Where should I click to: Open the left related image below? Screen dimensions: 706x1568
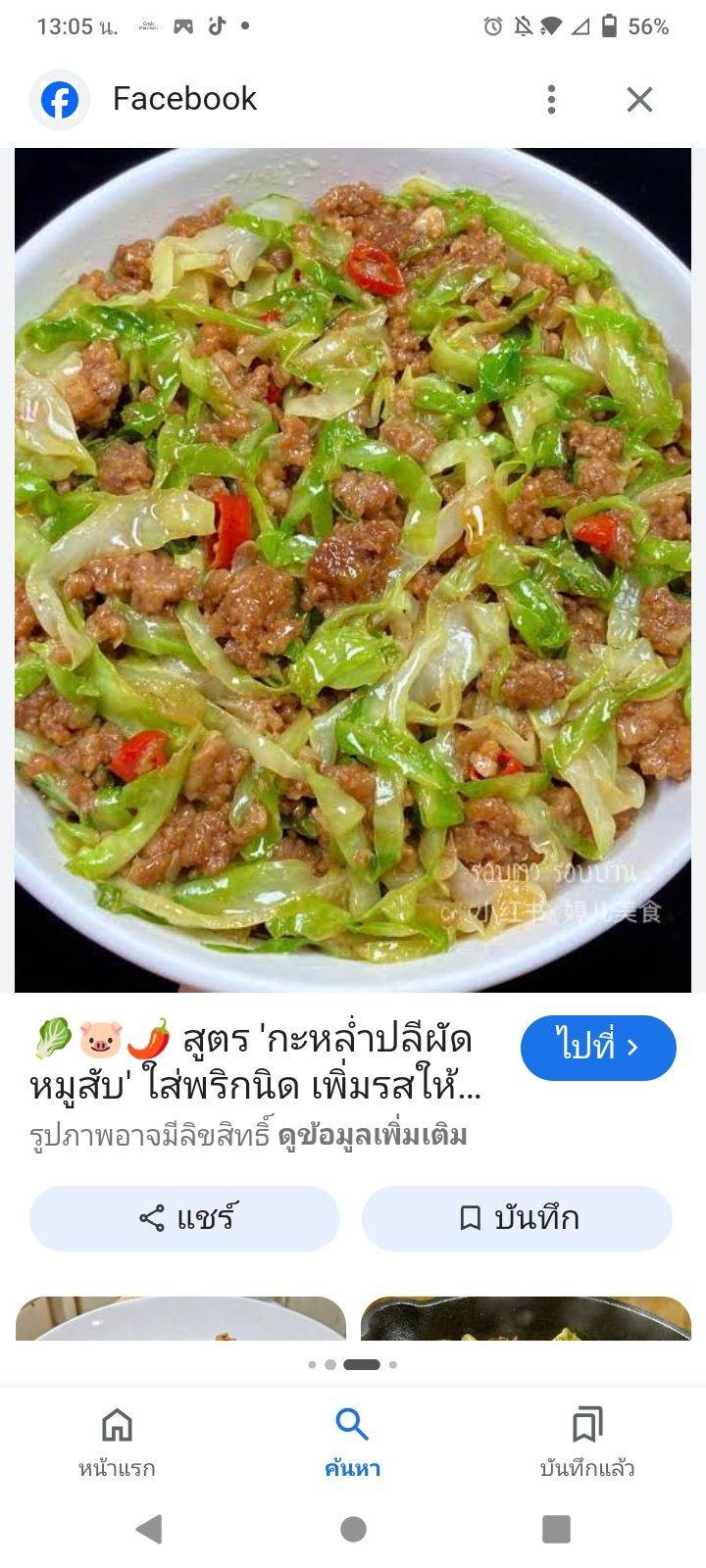[x=181, y=1319]
